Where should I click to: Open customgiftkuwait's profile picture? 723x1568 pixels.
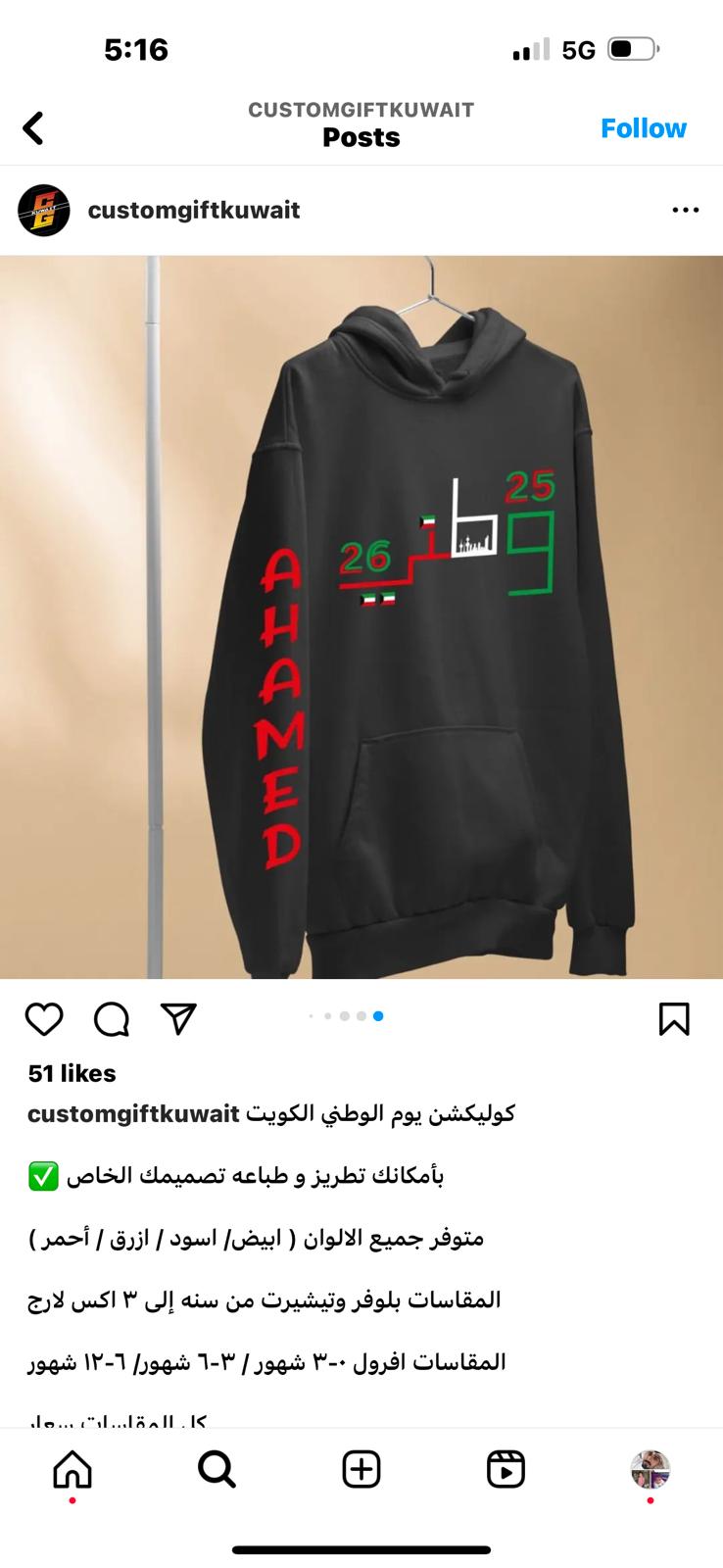44,210
